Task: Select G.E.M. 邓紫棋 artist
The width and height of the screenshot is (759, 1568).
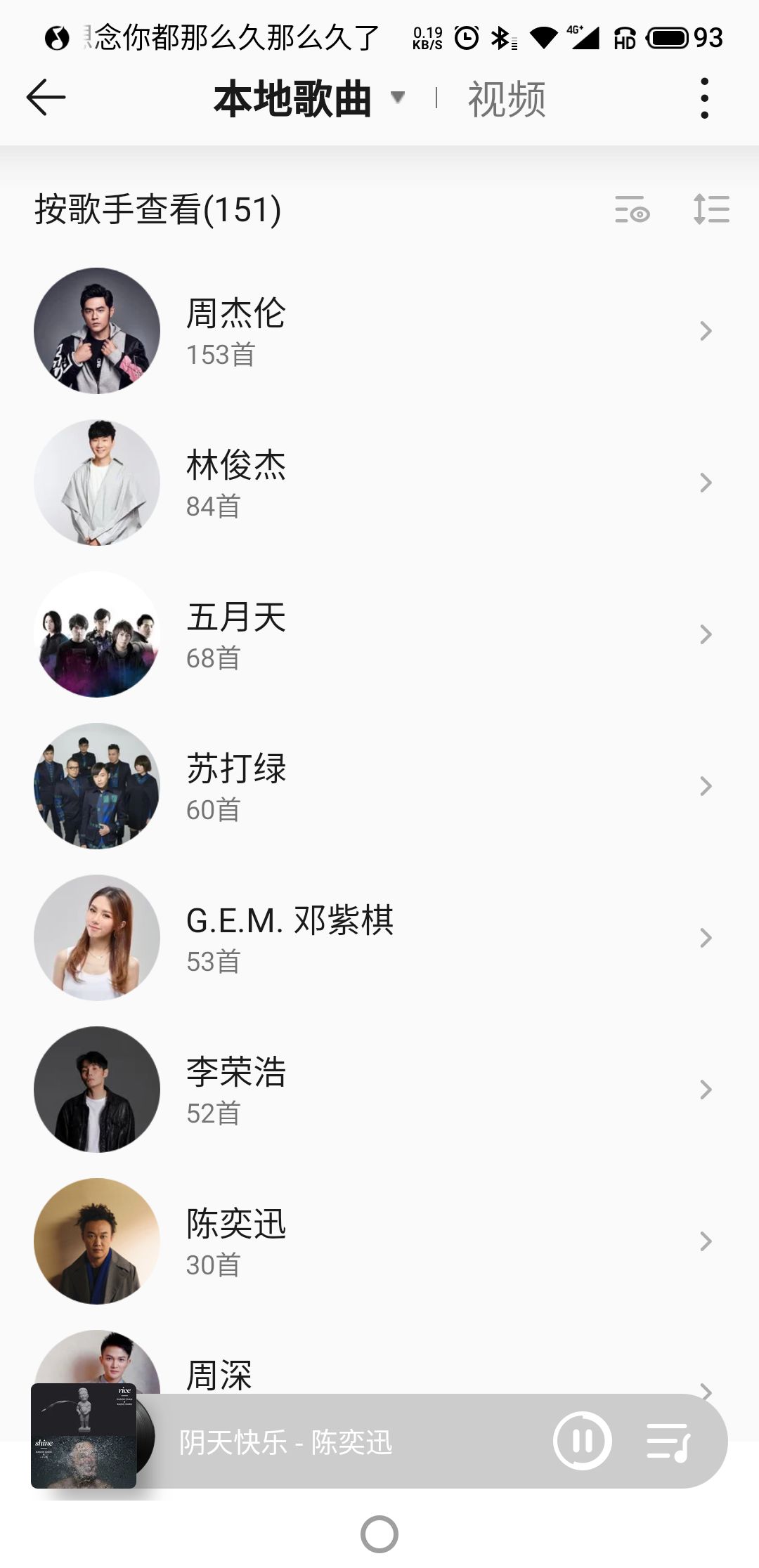Action: [x=379, y=938]
